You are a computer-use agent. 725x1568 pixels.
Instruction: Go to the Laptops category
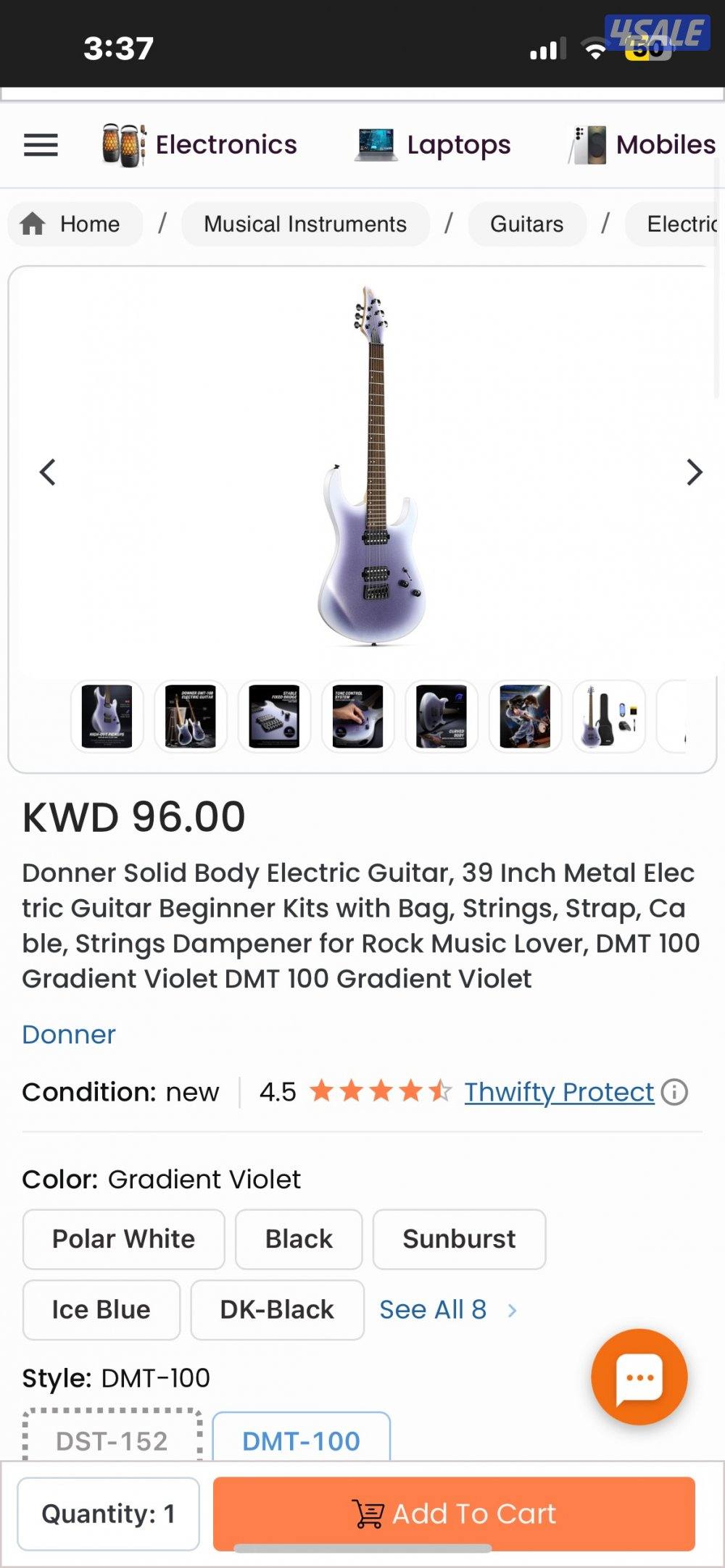pyautogui.click(x=433, y=145)
